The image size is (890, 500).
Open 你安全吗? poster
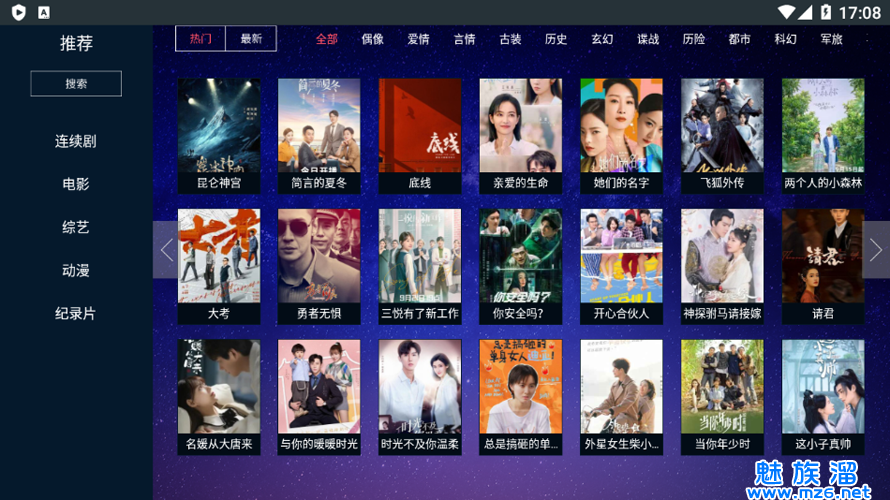pyautogui.click(x=520, y=265)
